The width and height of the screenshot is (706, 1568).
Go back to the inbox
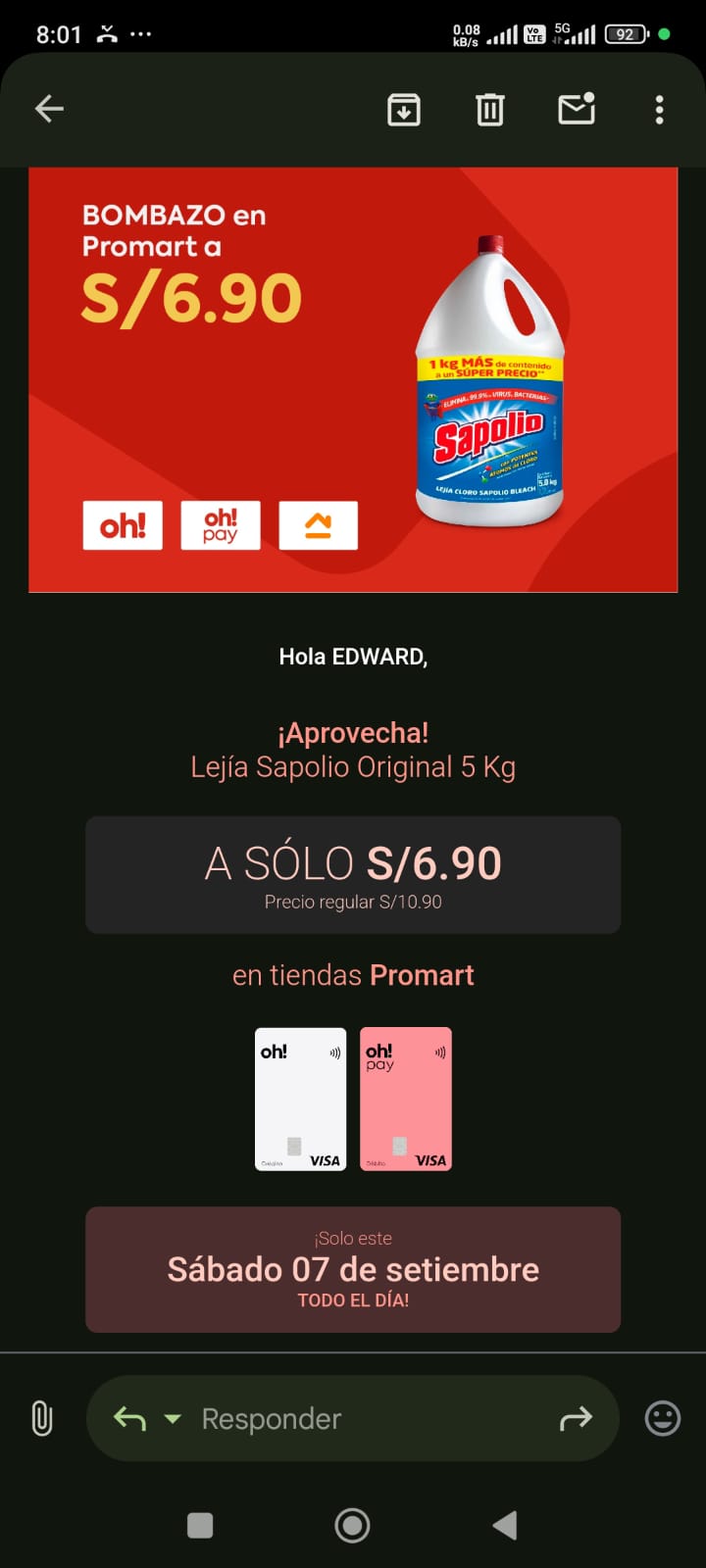[x=49, y=109]
